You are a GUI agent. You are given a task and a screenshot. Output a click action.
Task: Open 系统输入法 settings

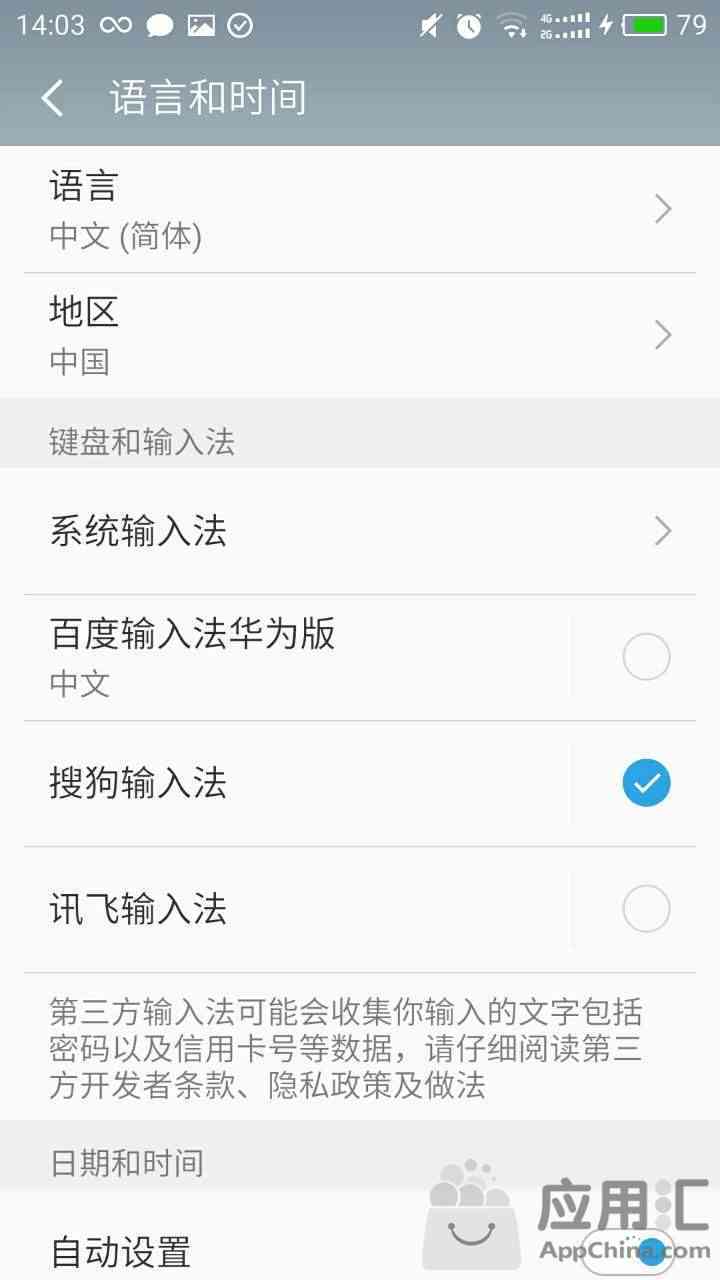(360, 531)
